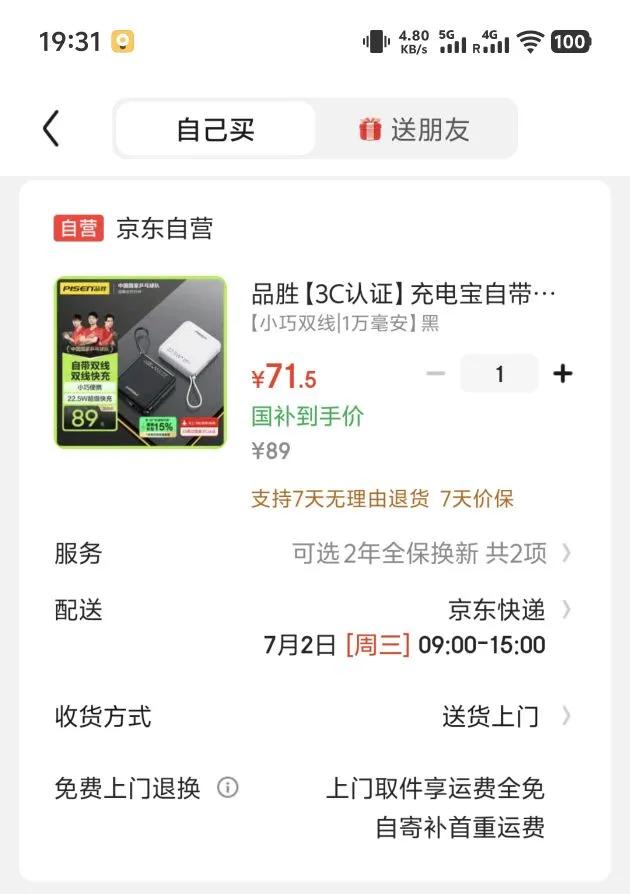
Task: Open 收货方式 送货上门 options
Action: pyautogui.click(x=313, y=716)
